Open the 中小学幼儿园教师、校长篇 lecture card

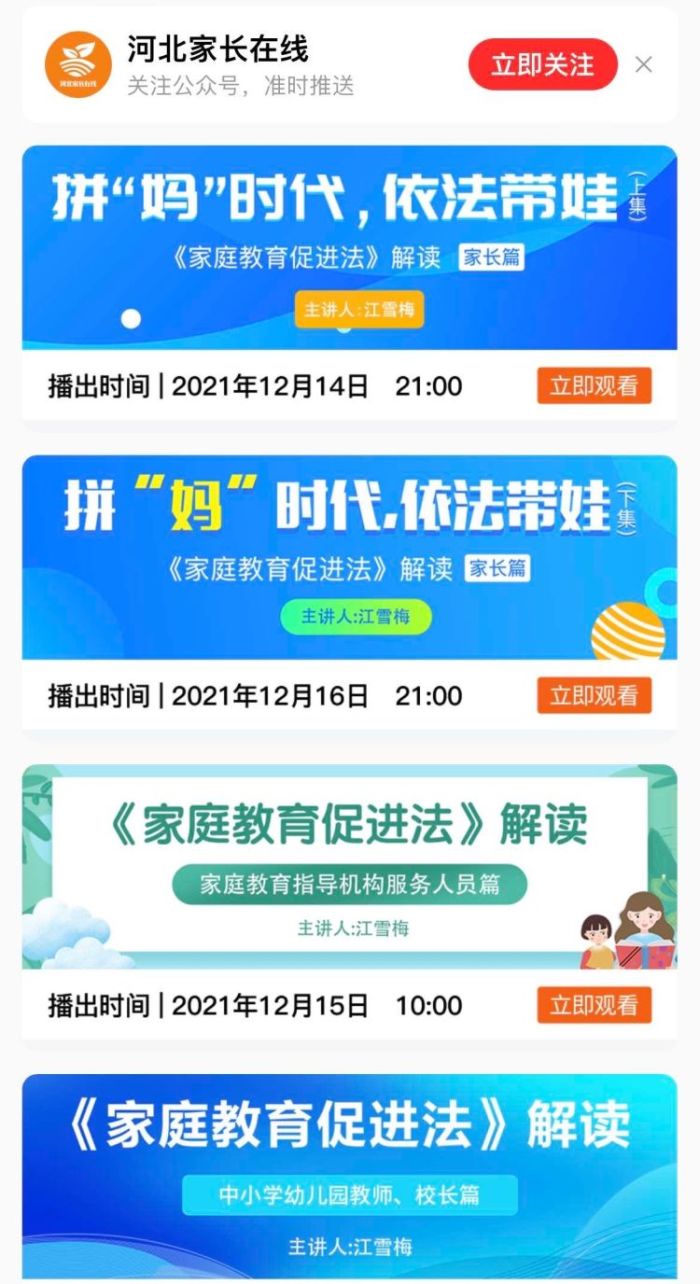coord(349,1176)
